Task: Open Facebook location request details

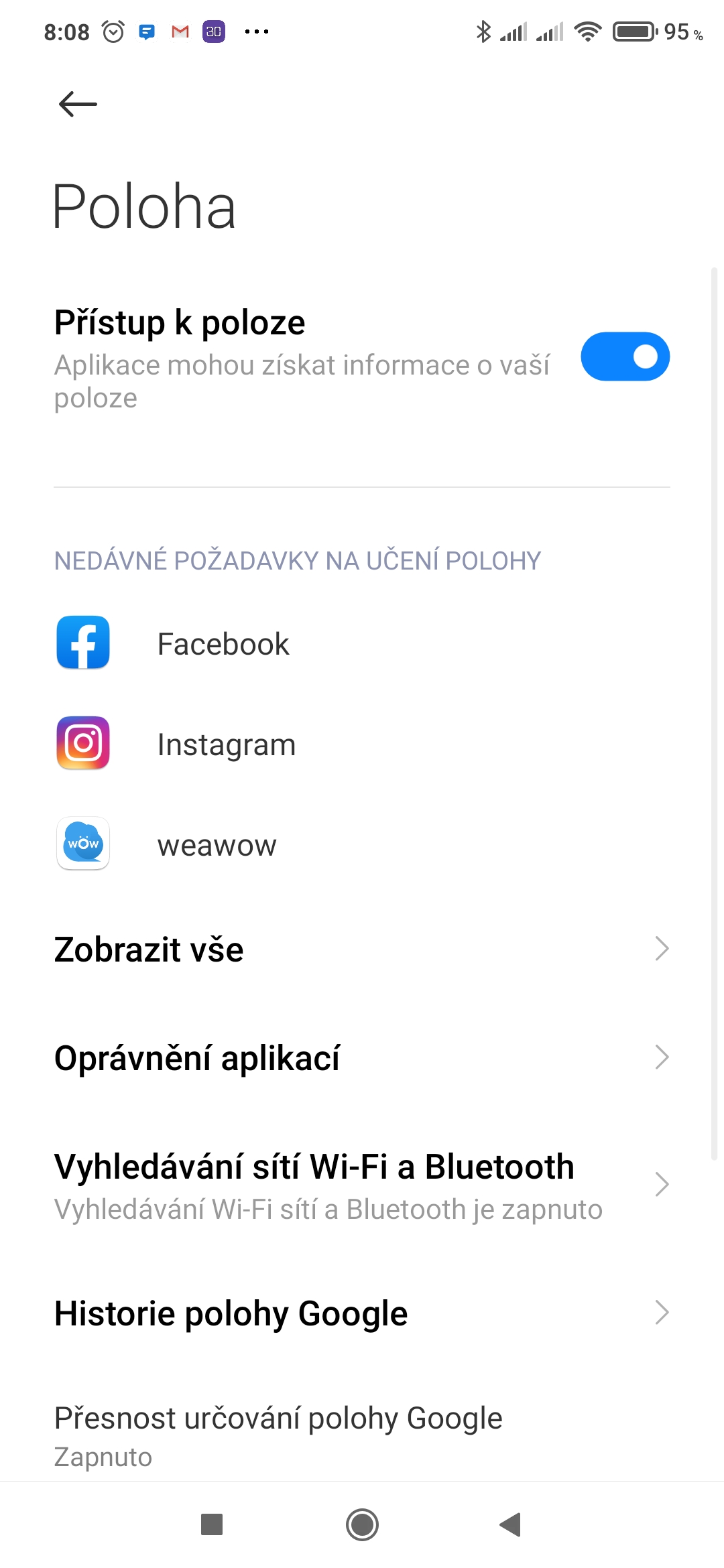Action: click(223, 644)
